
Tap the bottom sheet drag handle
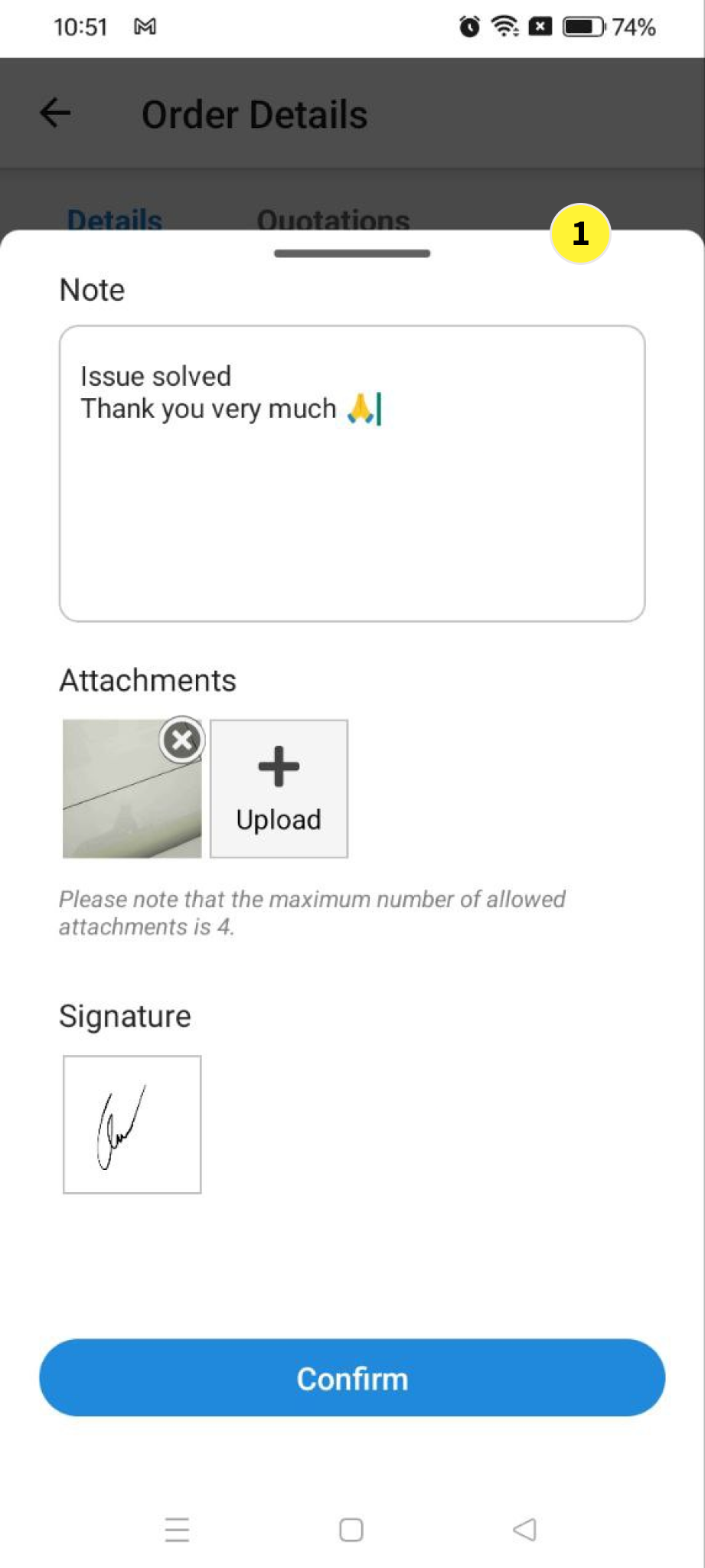coord(352,253)
